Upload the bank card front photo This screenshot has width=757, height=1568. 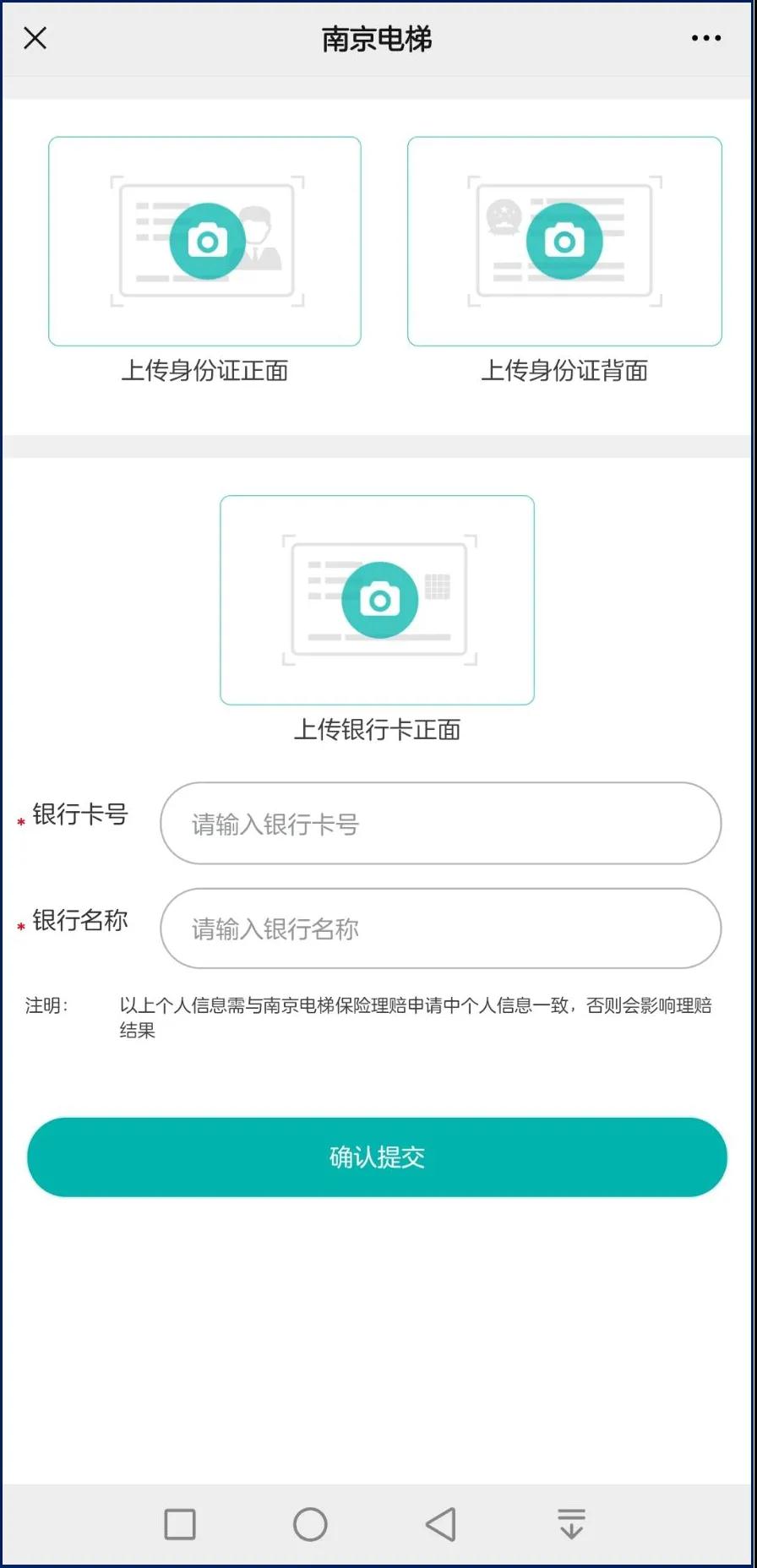[x=378, y=600]
